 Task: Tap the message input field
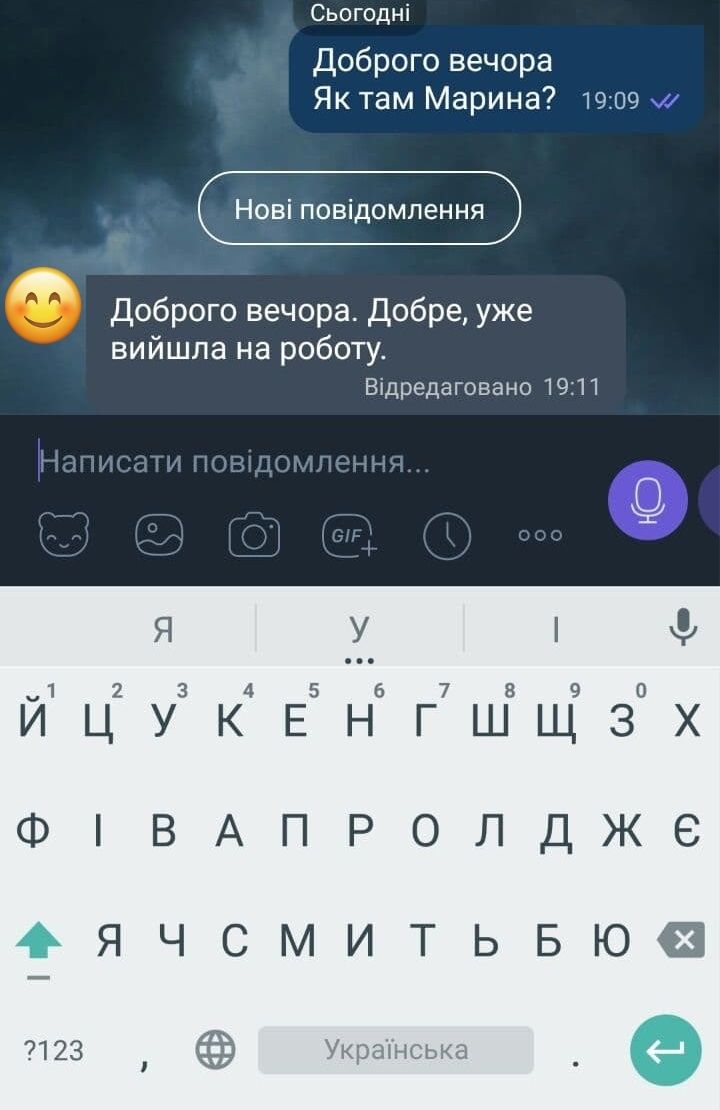300,462
